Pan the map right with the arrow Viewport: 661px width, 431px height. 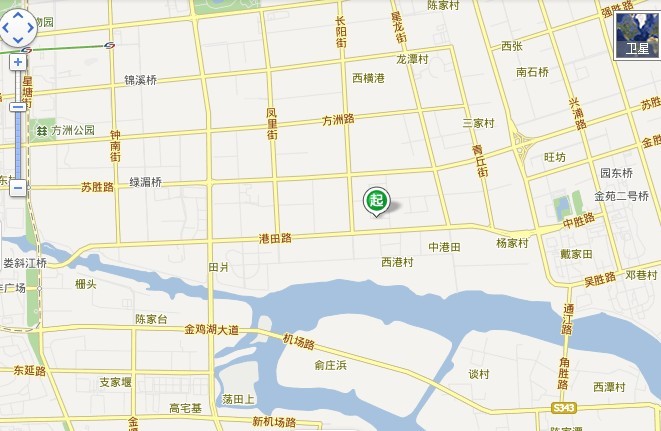[33, 26]
